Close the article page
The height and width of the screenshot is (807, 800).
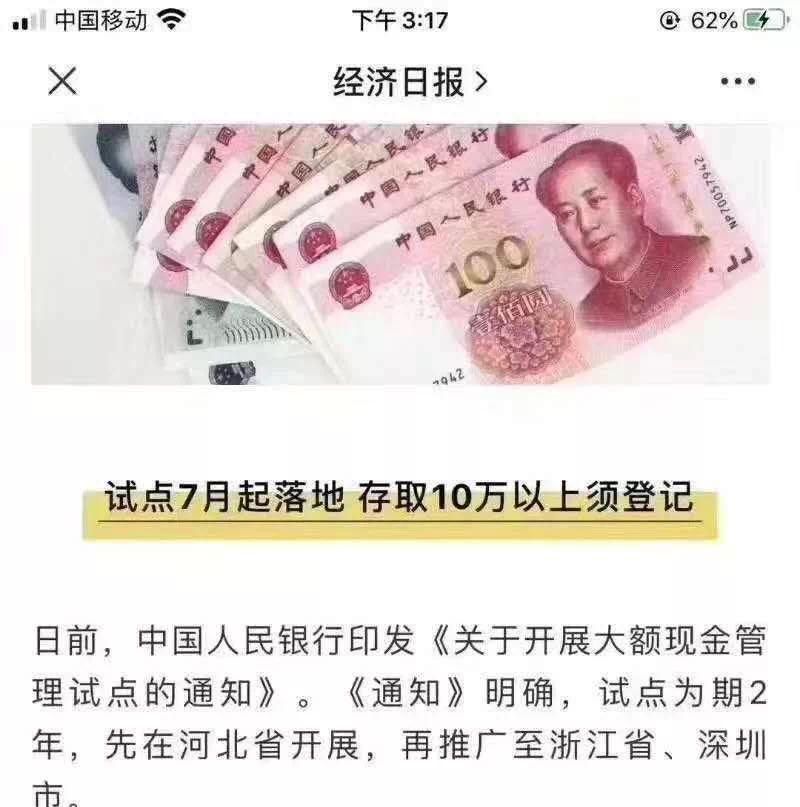[x=62, y=82]
